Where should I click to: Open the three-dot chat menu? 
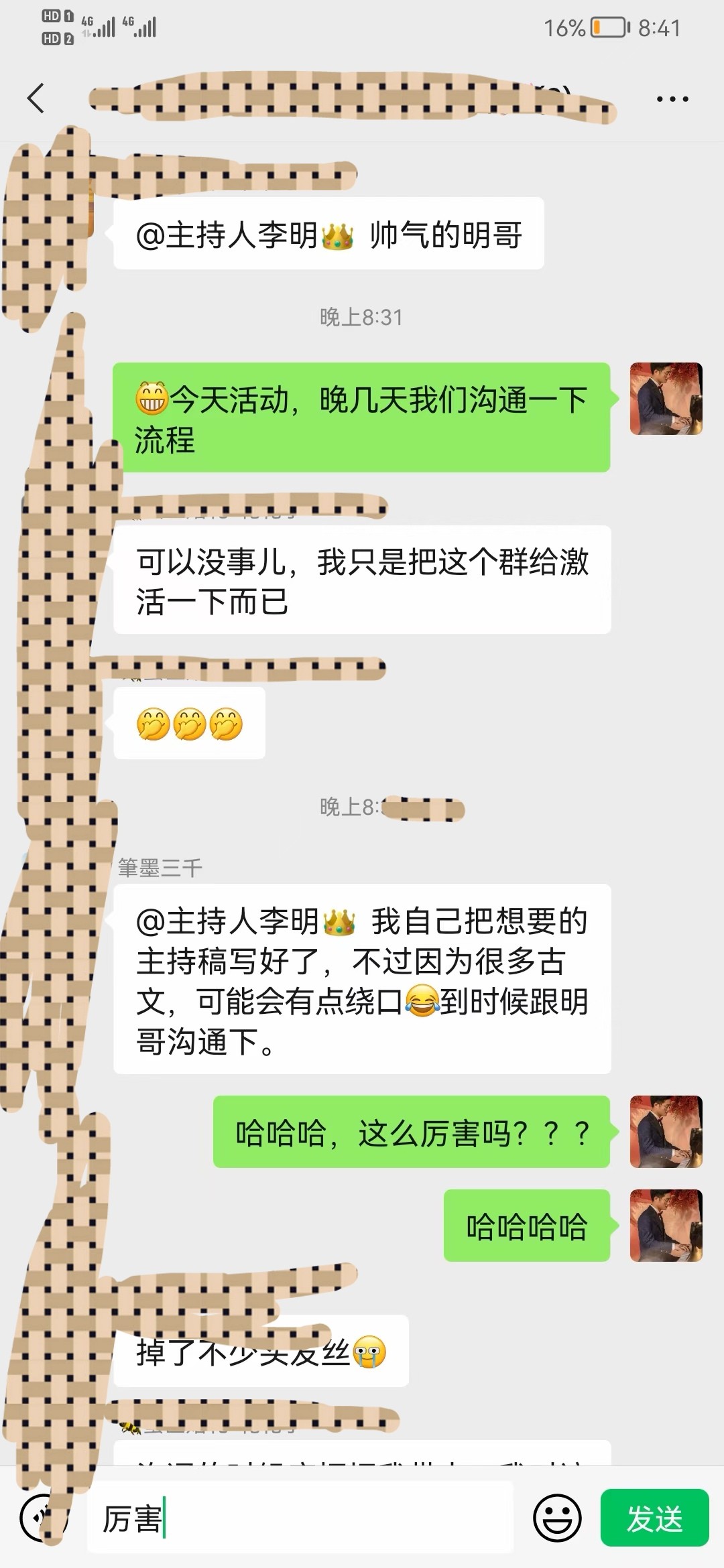[672, 99]
